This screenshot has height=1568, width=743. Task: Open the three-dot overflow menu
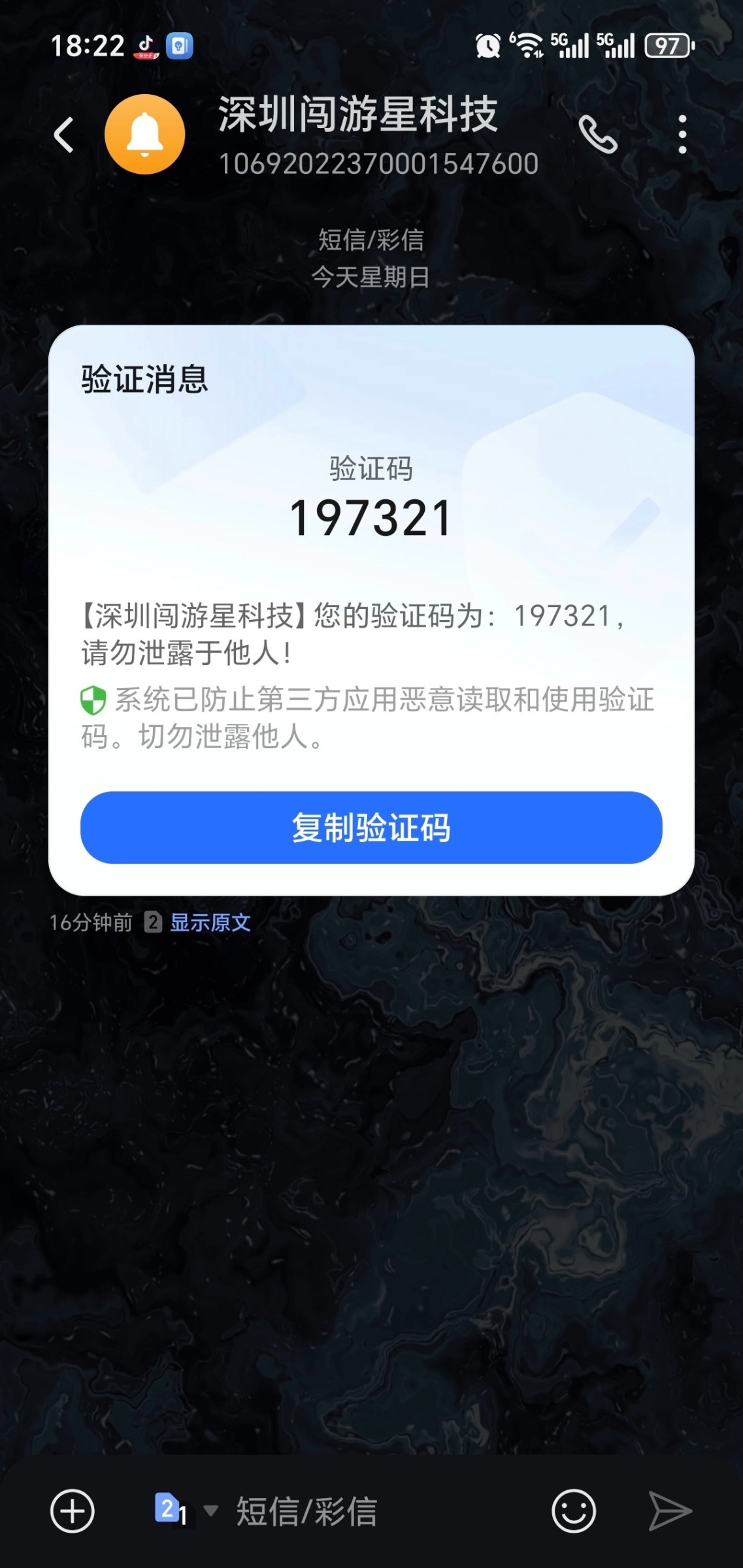tap(682, 135)
